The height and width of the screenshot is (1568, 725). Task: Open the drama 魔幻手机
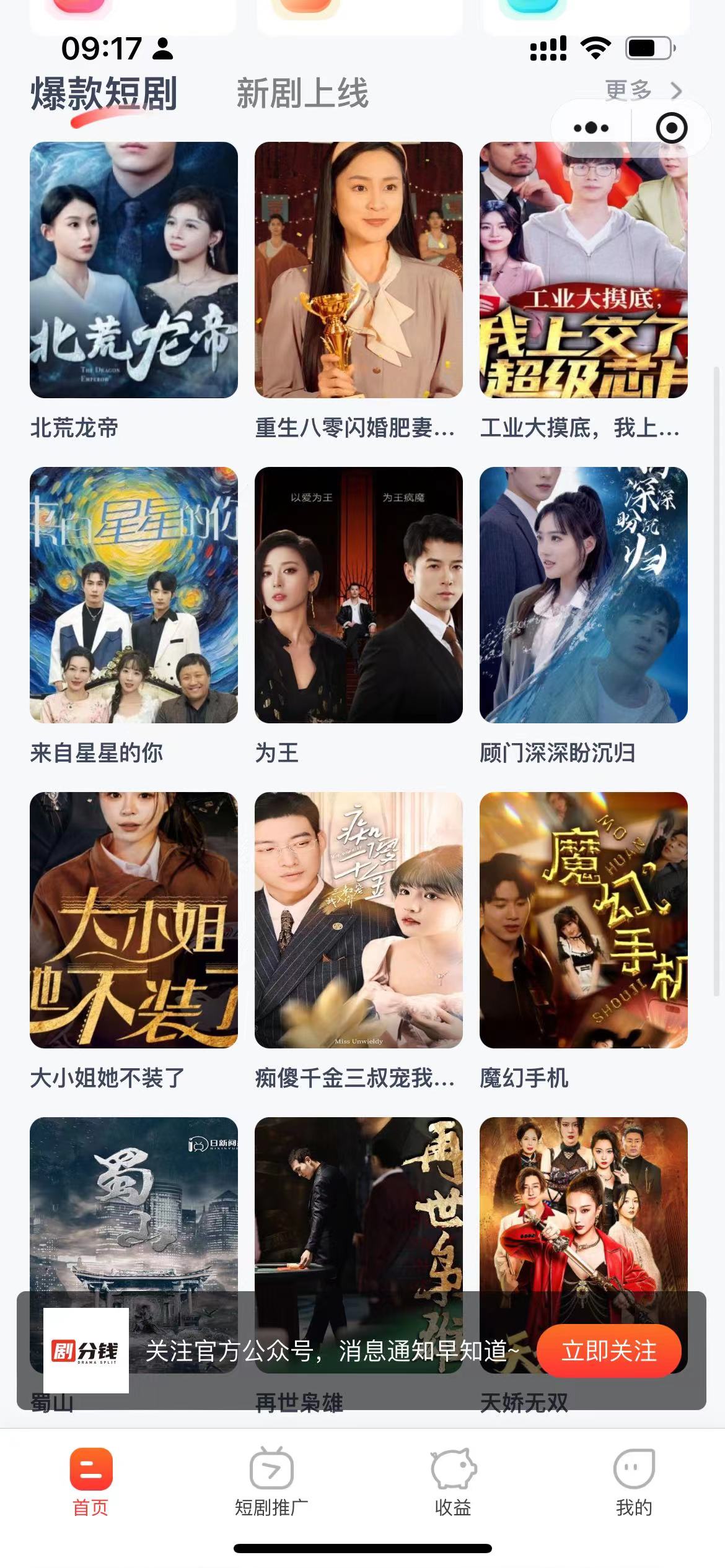pos(583,920)
